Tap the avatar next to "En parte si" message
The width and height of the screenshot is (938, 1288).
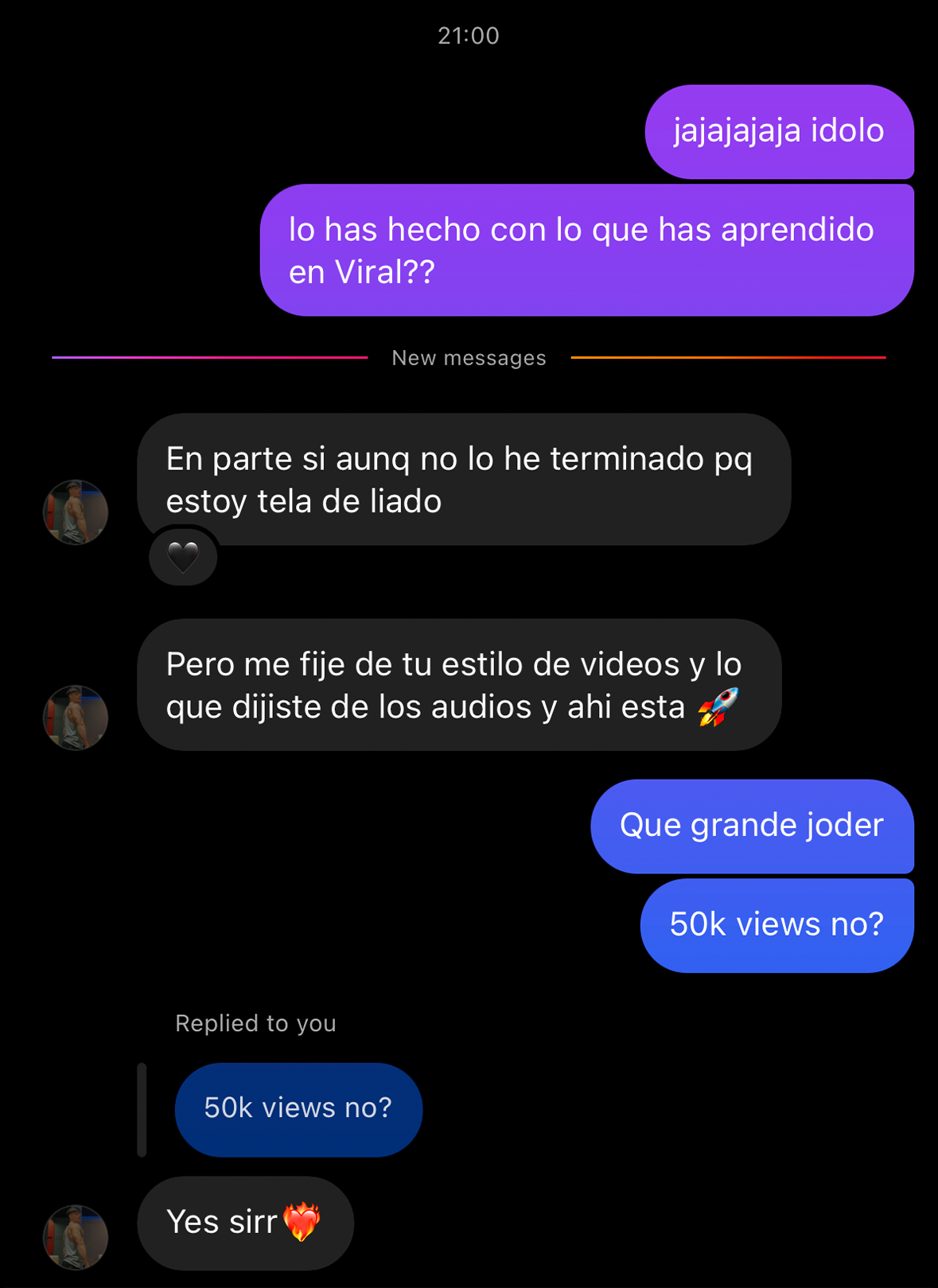[x=76, y=512]
